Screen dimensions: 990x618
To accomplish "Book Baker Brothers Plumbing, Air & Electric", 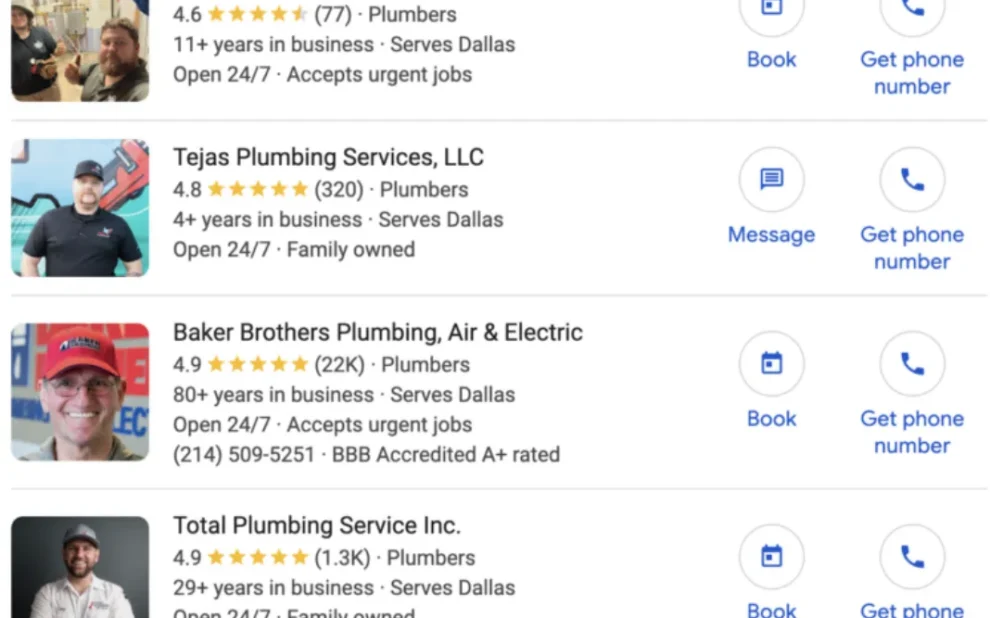I will point(771,364).
